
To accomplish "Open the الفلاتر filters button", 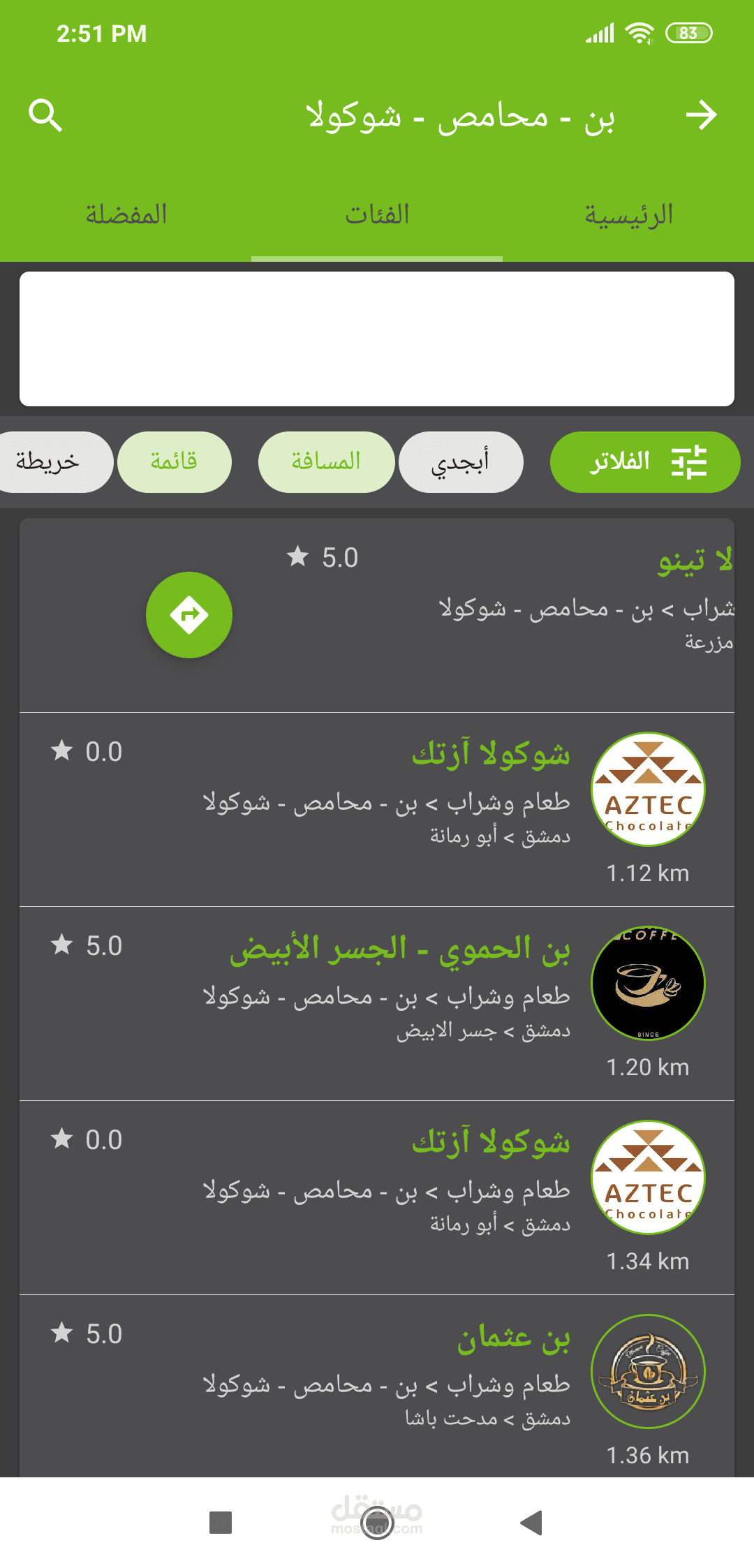I will pyautogui.click(x=644, y=462).
